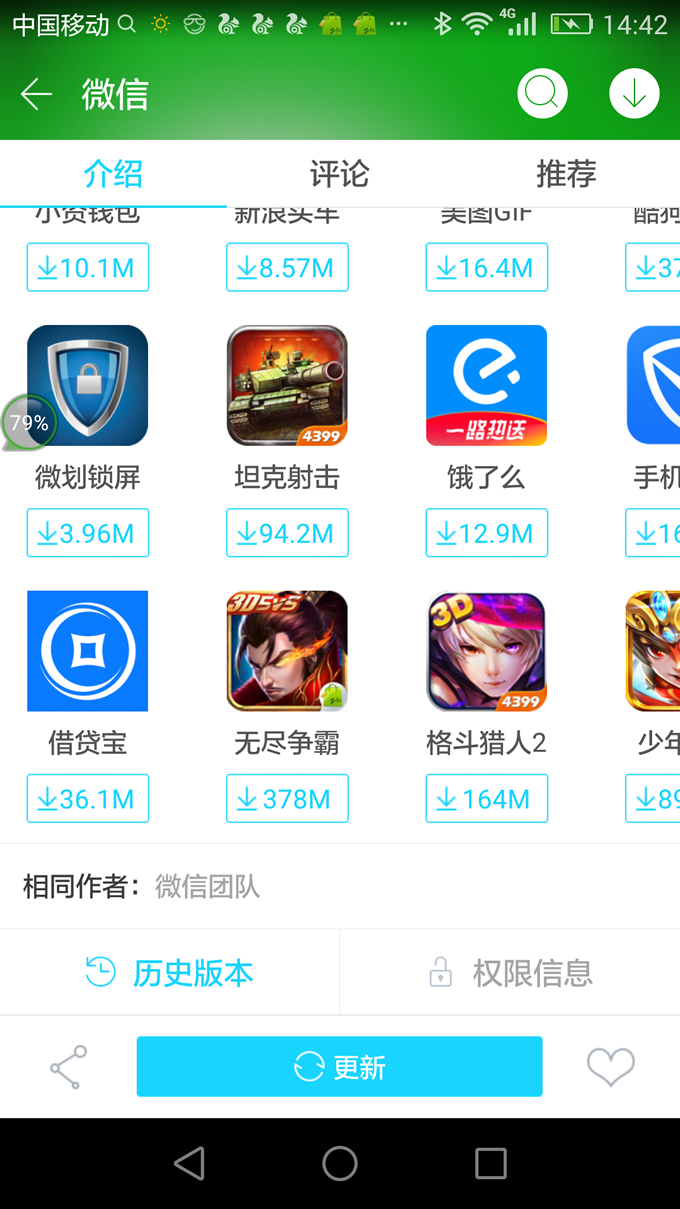
Task: Download 饿了么 at 12.9M
Action: pos(486,533)
